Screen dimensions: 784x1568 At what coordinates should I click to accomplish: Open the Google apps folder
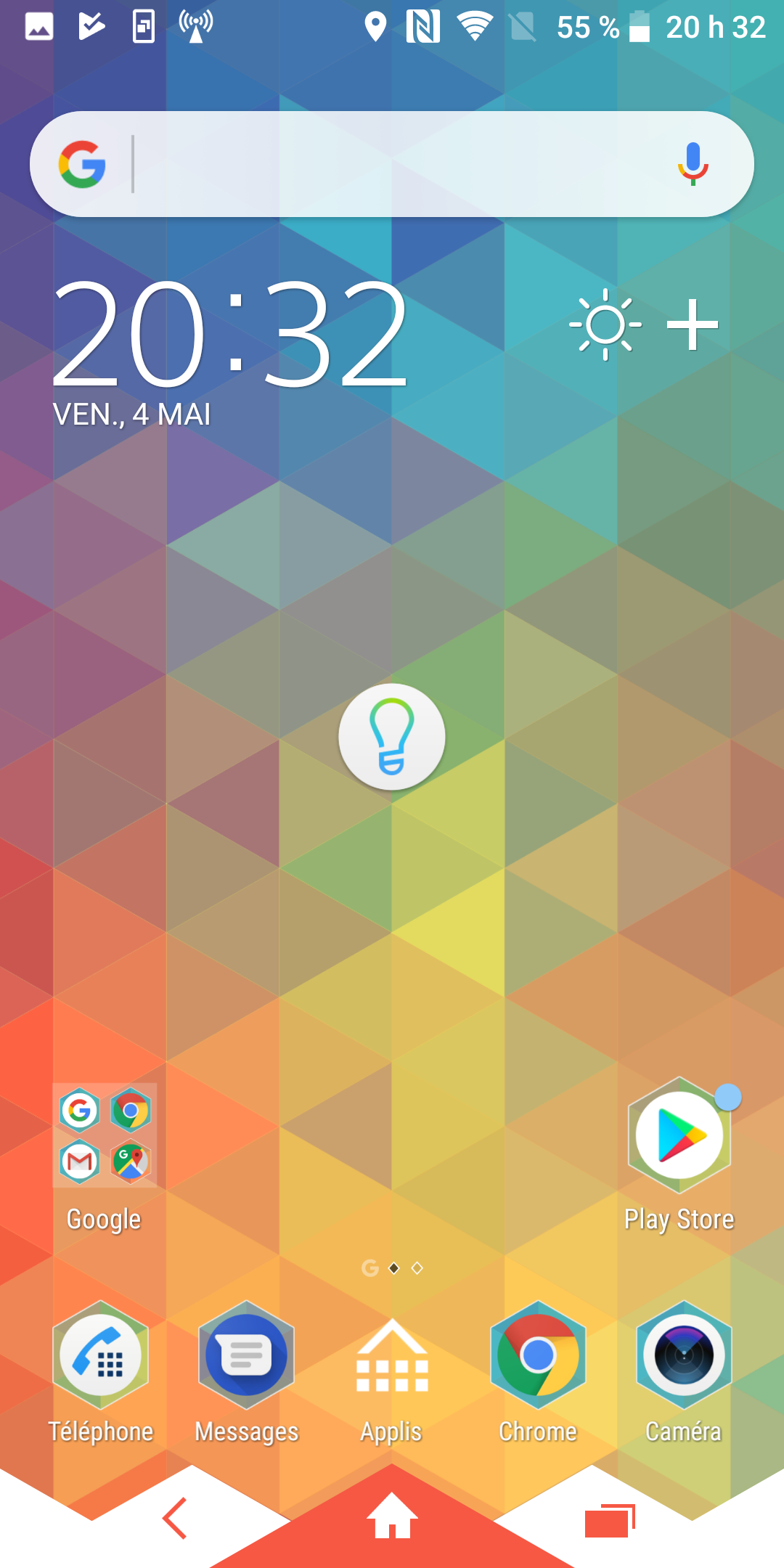tap(105, 1136)
